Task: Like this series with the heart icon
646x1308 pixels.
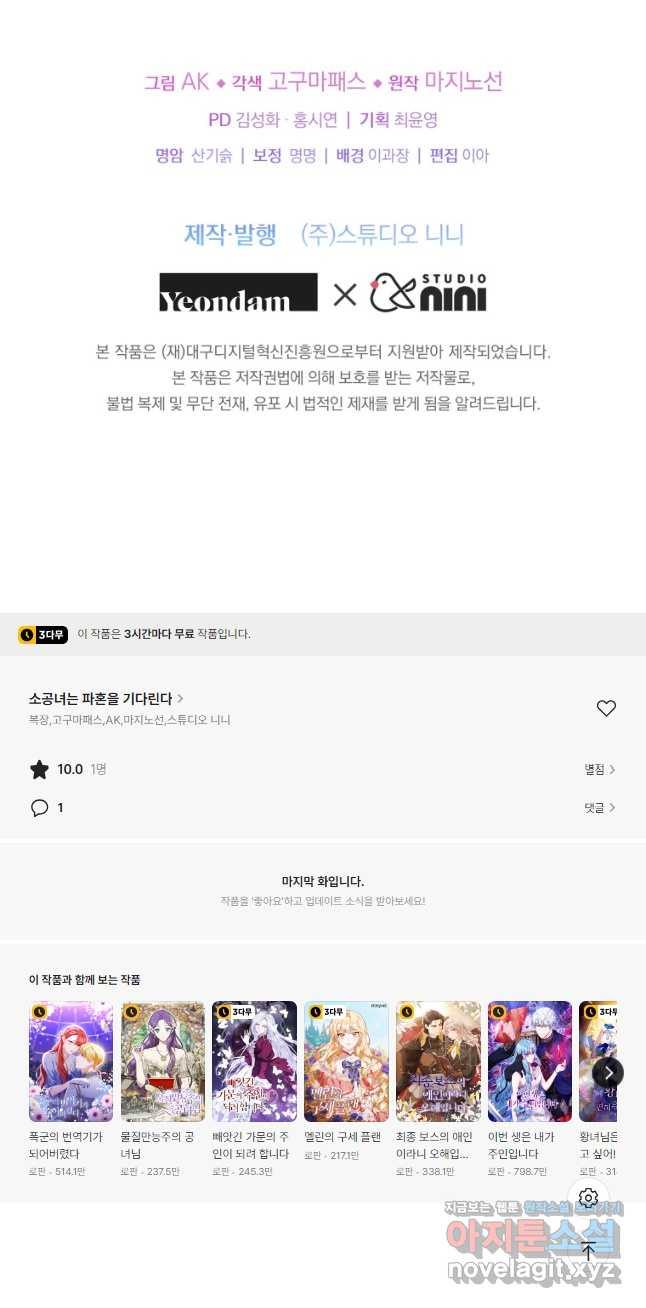Action: pyautogui.click(x=606, y=708)
